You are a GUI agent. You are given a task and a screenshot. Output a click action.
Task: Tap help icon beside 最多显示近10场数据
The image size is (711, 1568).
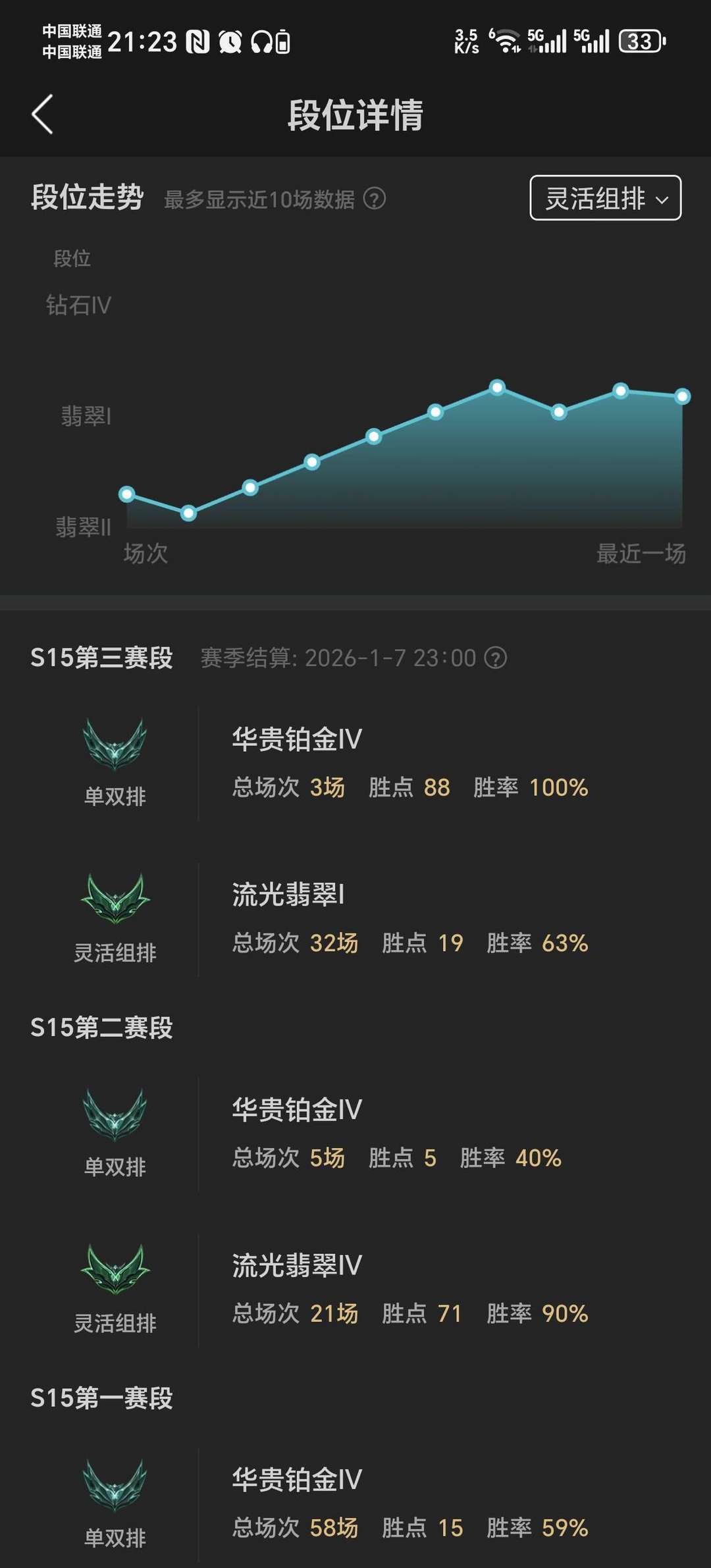point(375,199)
